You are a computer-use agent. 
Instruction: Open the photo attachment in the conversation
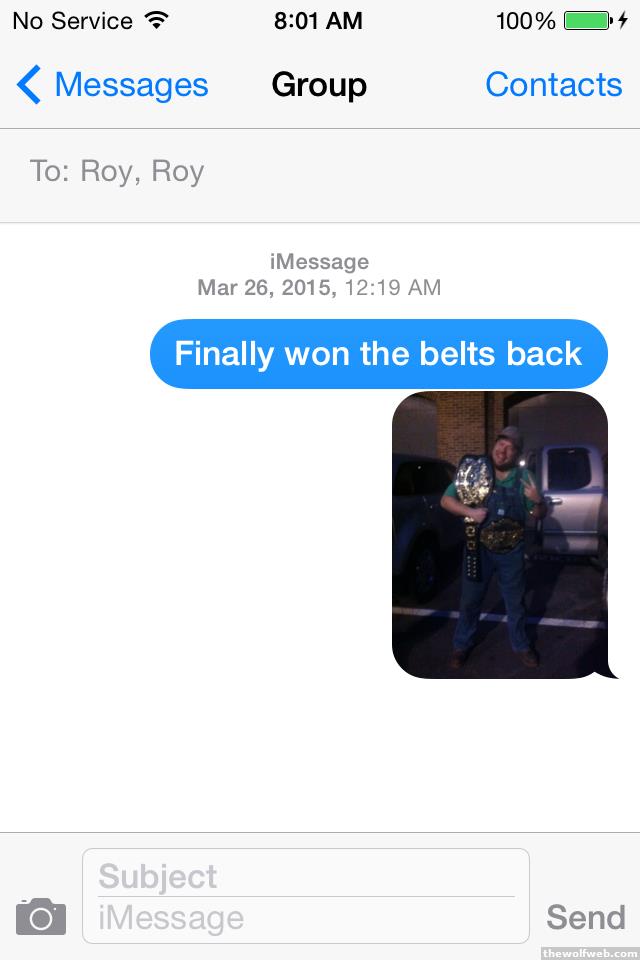[x=499, y=534]
